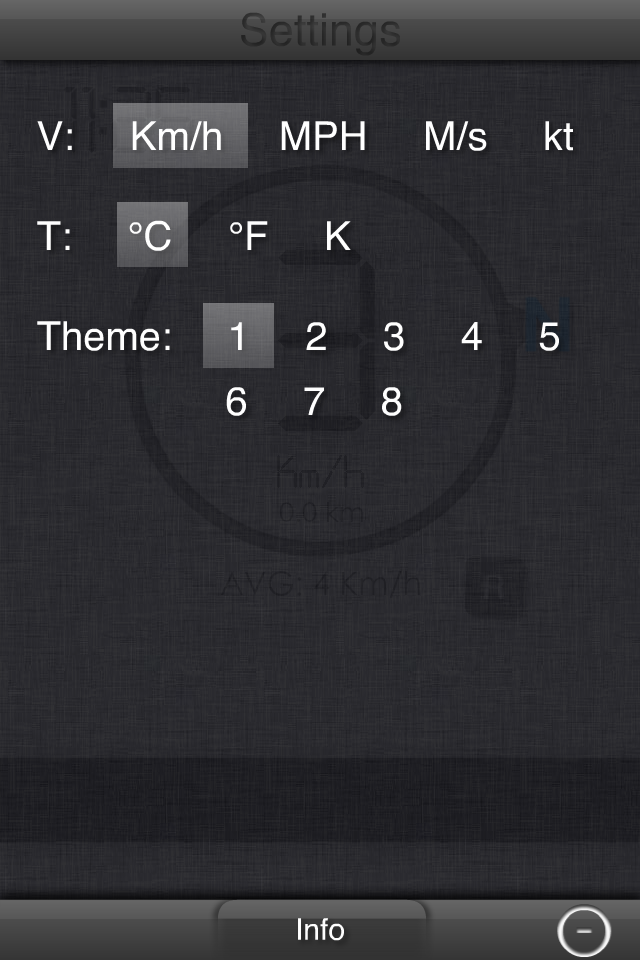
Task: Pick theme 5
Action: click(x=549, y=336)
